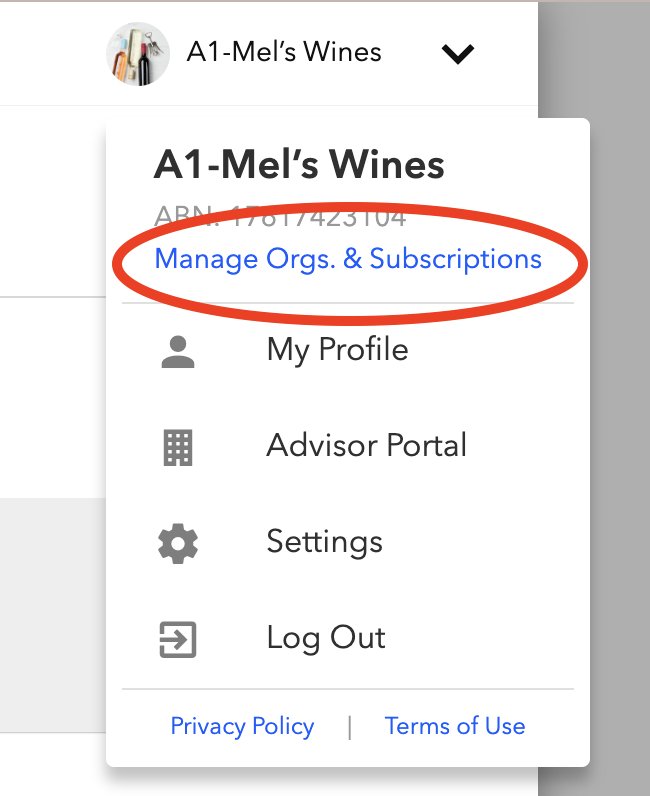
Task: Read the Terms of Use
Action: pyautogui.click(x=455, y=726)
